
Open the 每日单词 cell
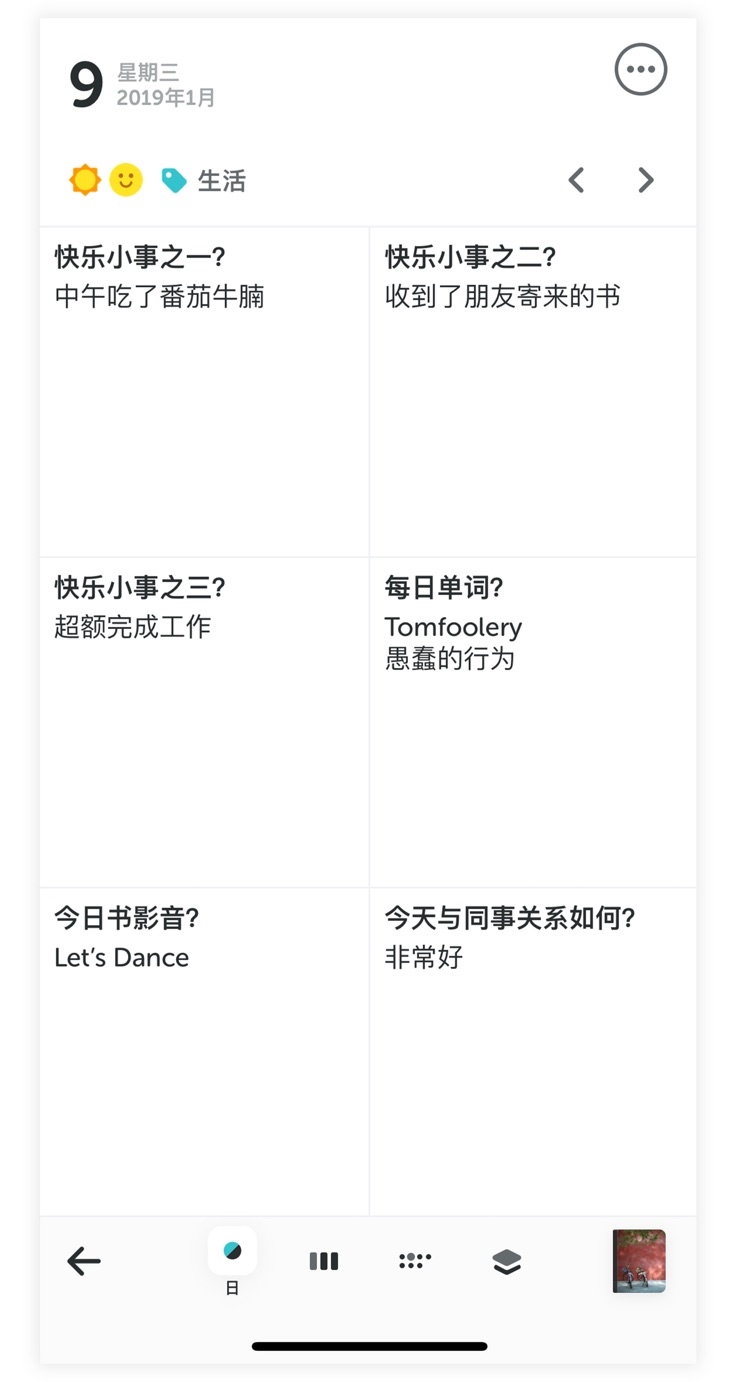533,722
